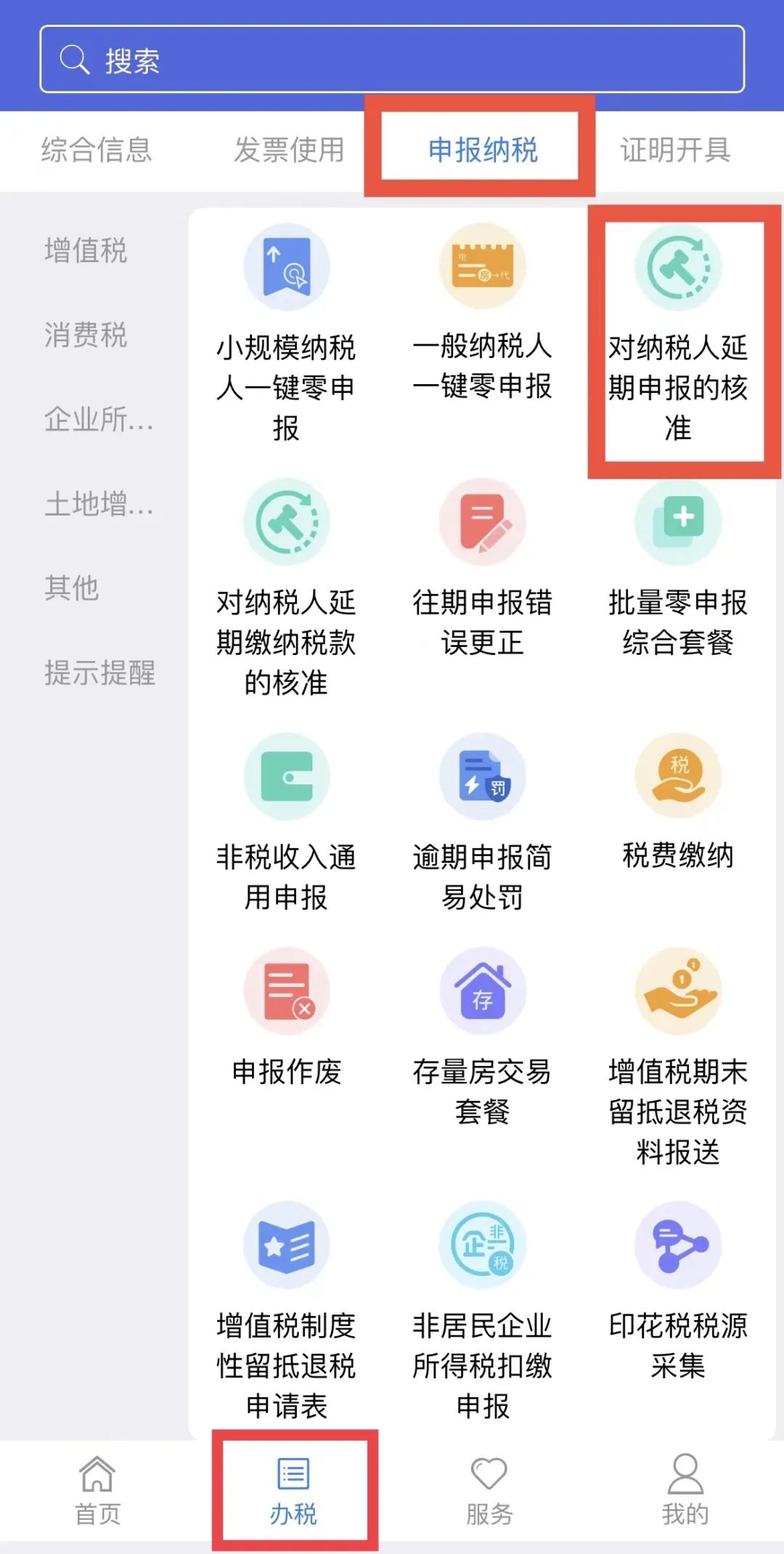The image size is (784, 1554).
Task: Tap the 搜索 search box
Action: click(x=392, y=59)
